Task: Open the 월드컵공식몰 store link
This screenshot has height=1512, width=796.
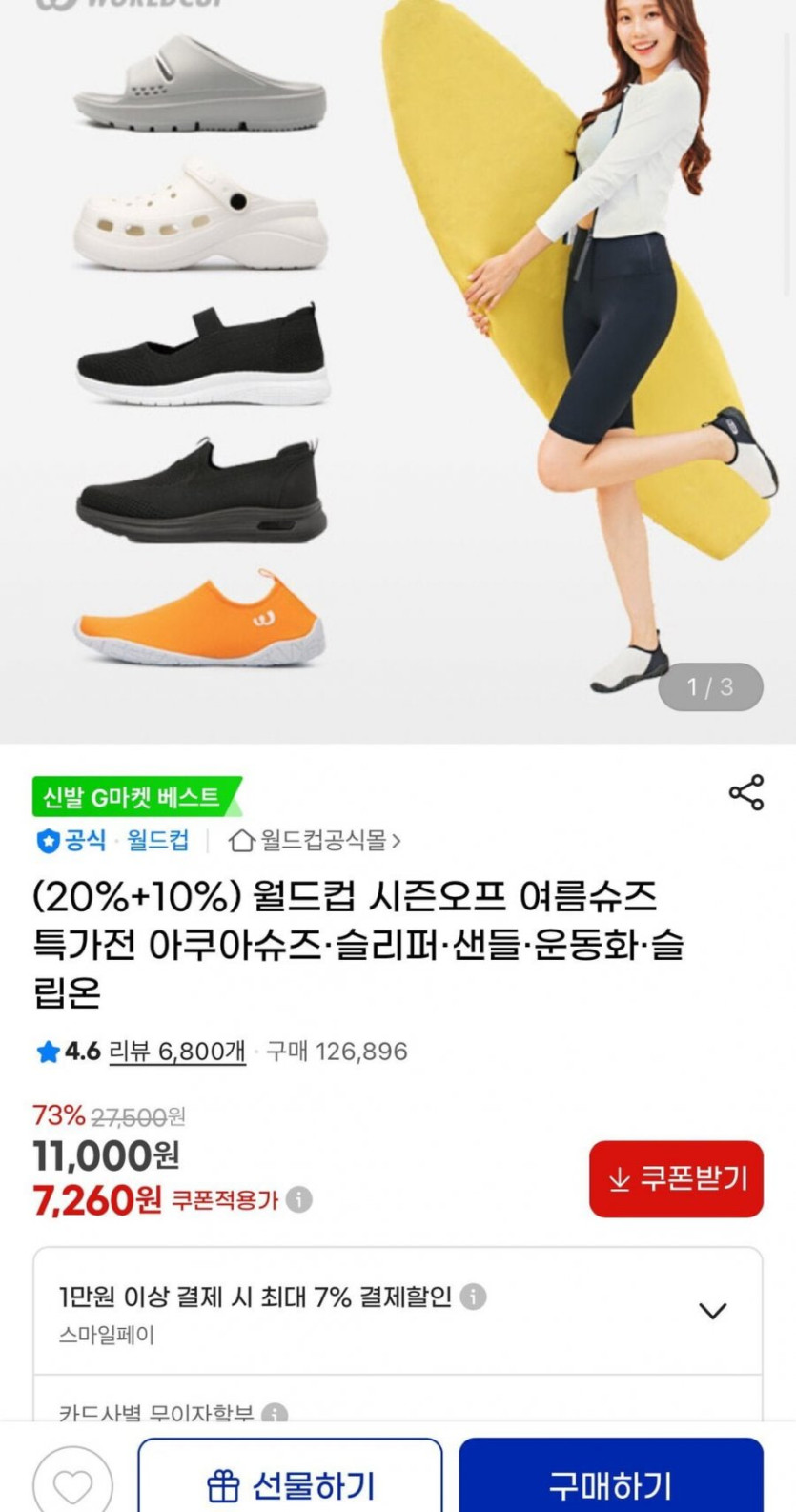Action: [x=316, y=840]
